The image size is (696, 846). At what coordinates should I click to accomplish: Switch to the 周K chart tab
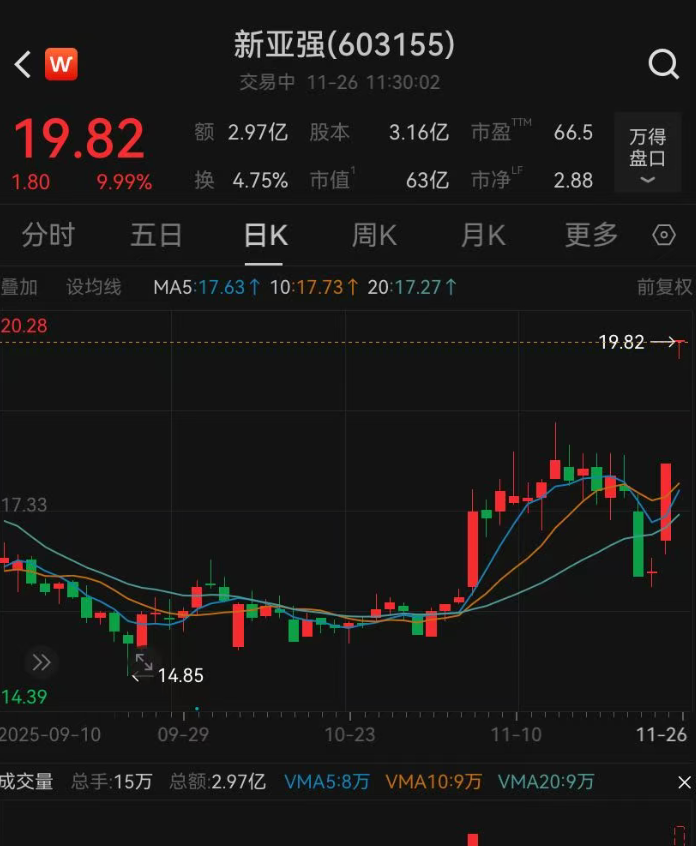(x=374, y=235)
